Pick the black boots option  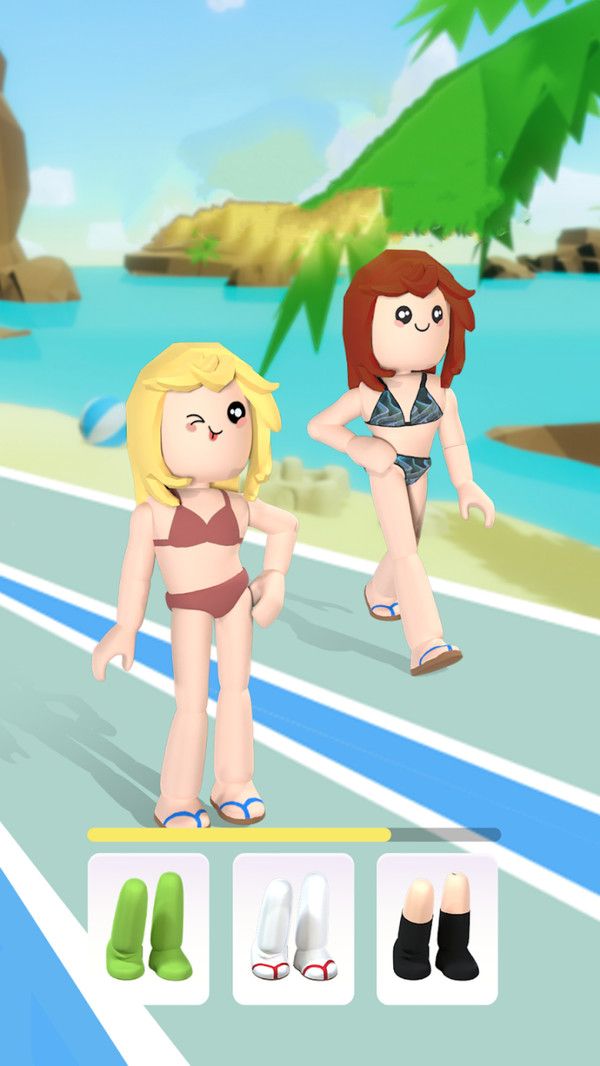click(437, 928)
